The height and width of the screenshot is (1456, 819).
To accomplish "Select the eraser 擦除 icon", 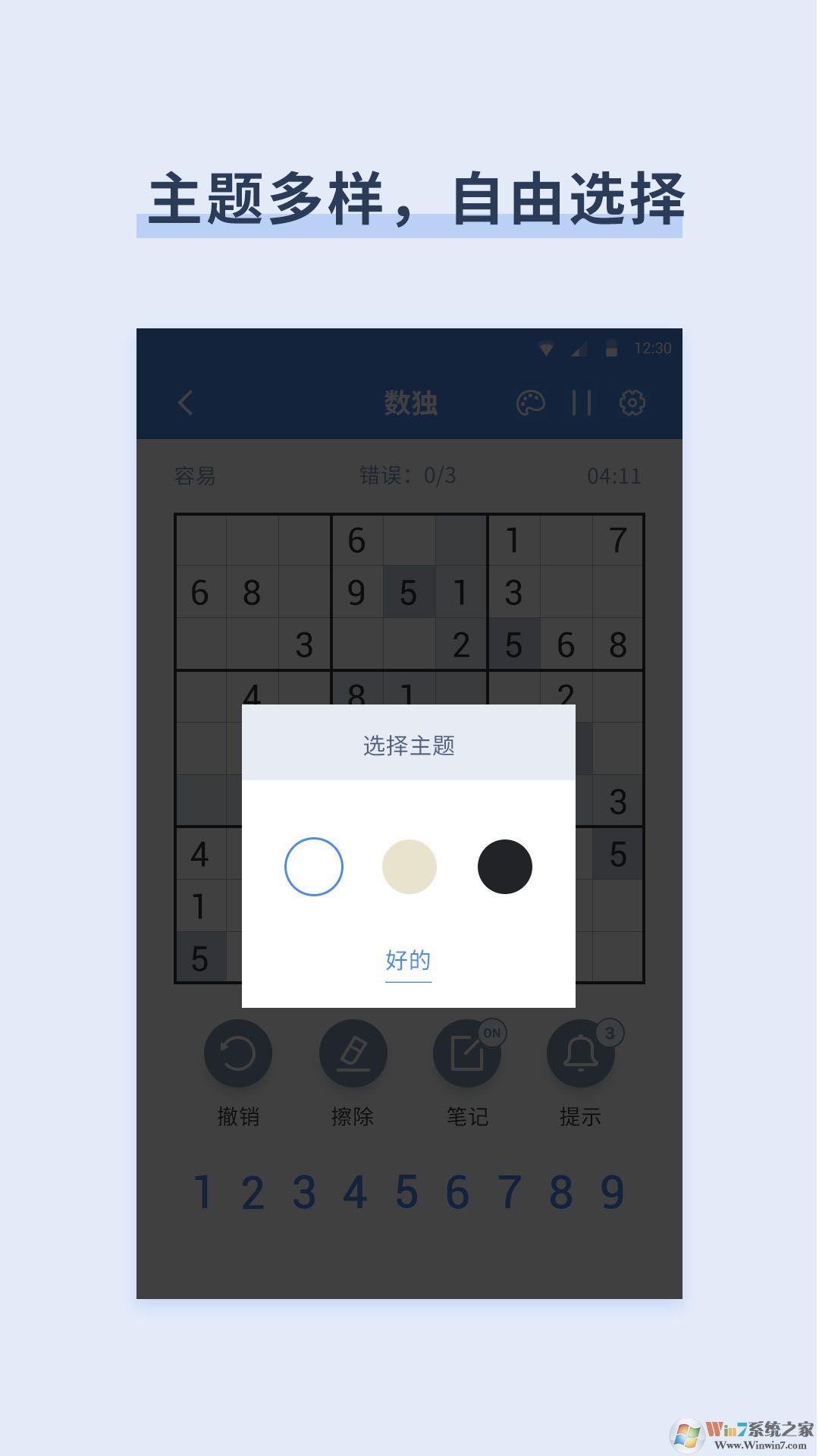I will [x=353, y=1053].
